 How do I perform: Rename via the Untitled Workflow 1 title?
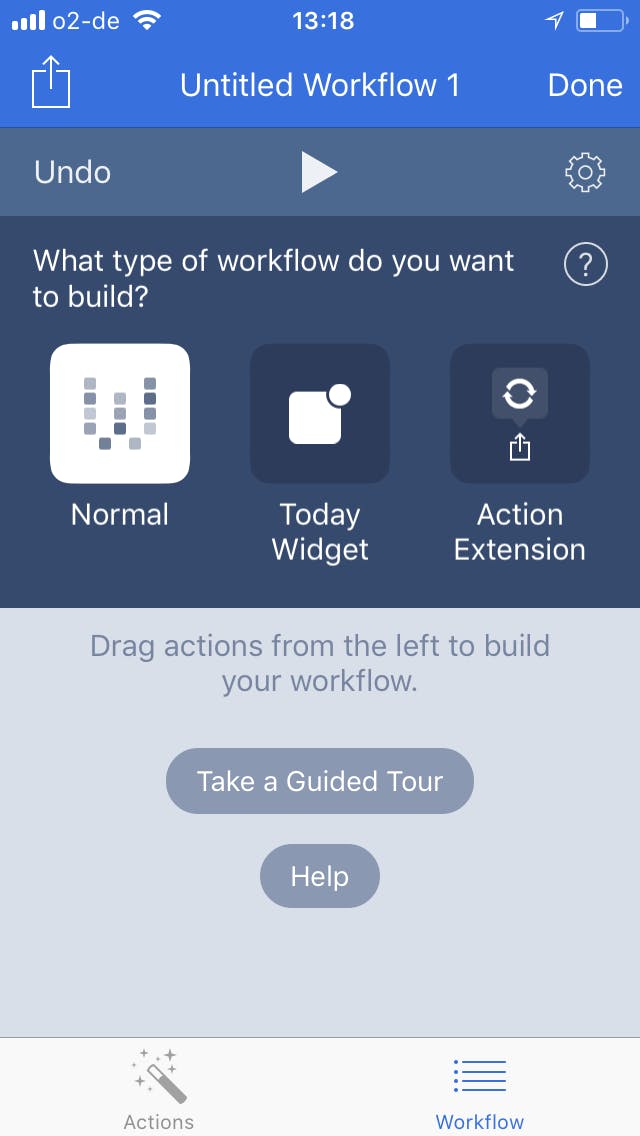pyautogui.click(x=319, y=85)
